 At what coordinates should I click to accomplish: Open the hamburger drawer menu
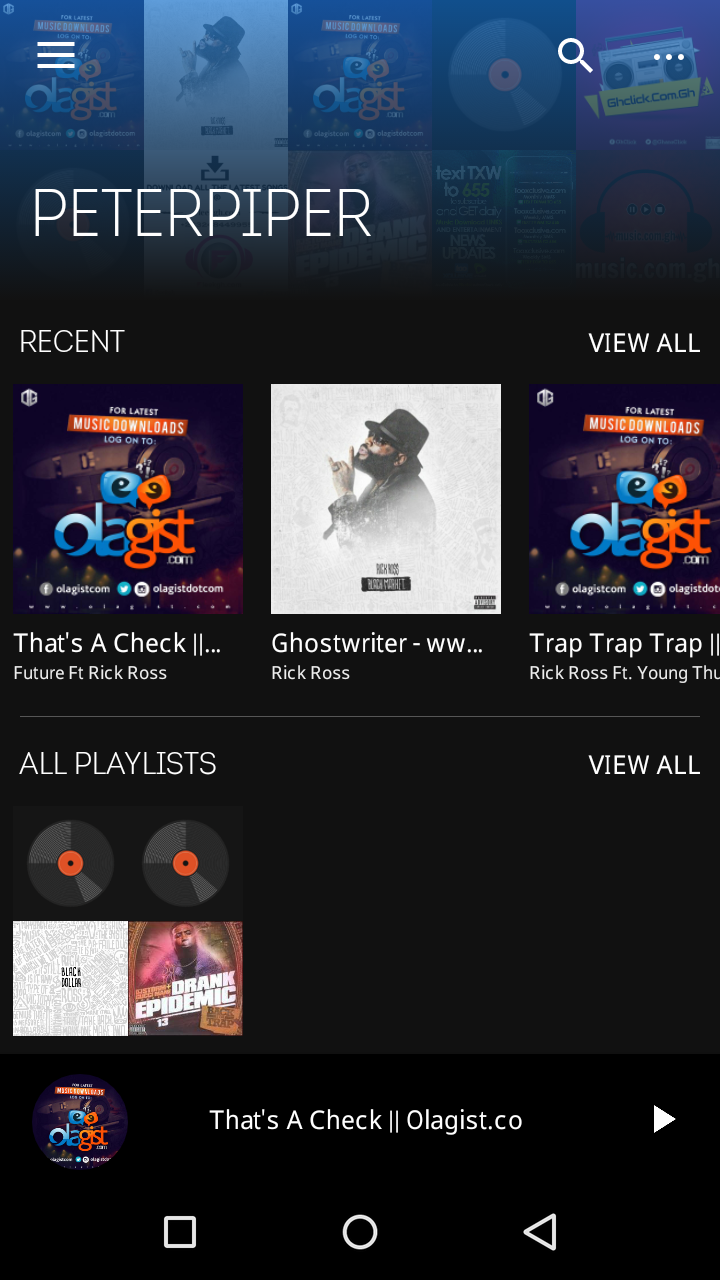tap(56, 56)
